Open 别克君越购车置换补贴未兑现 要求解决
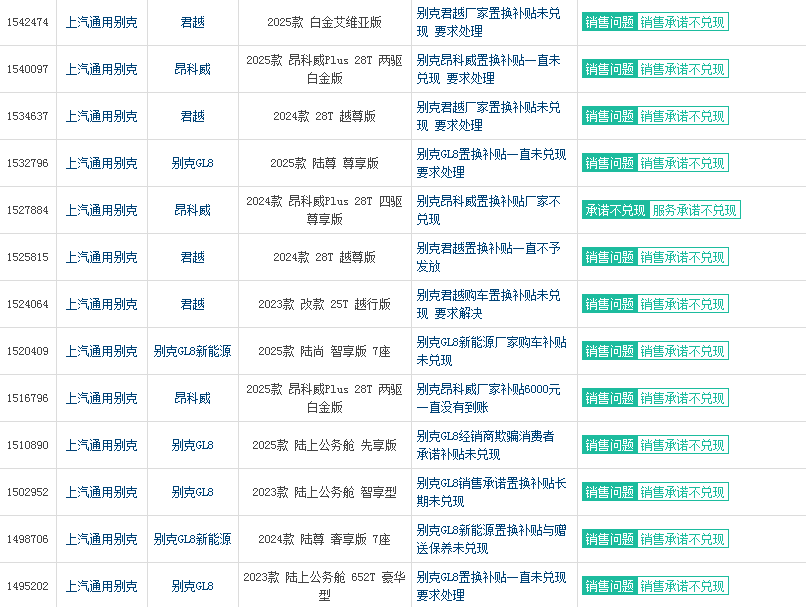 [x=488, y=304]
